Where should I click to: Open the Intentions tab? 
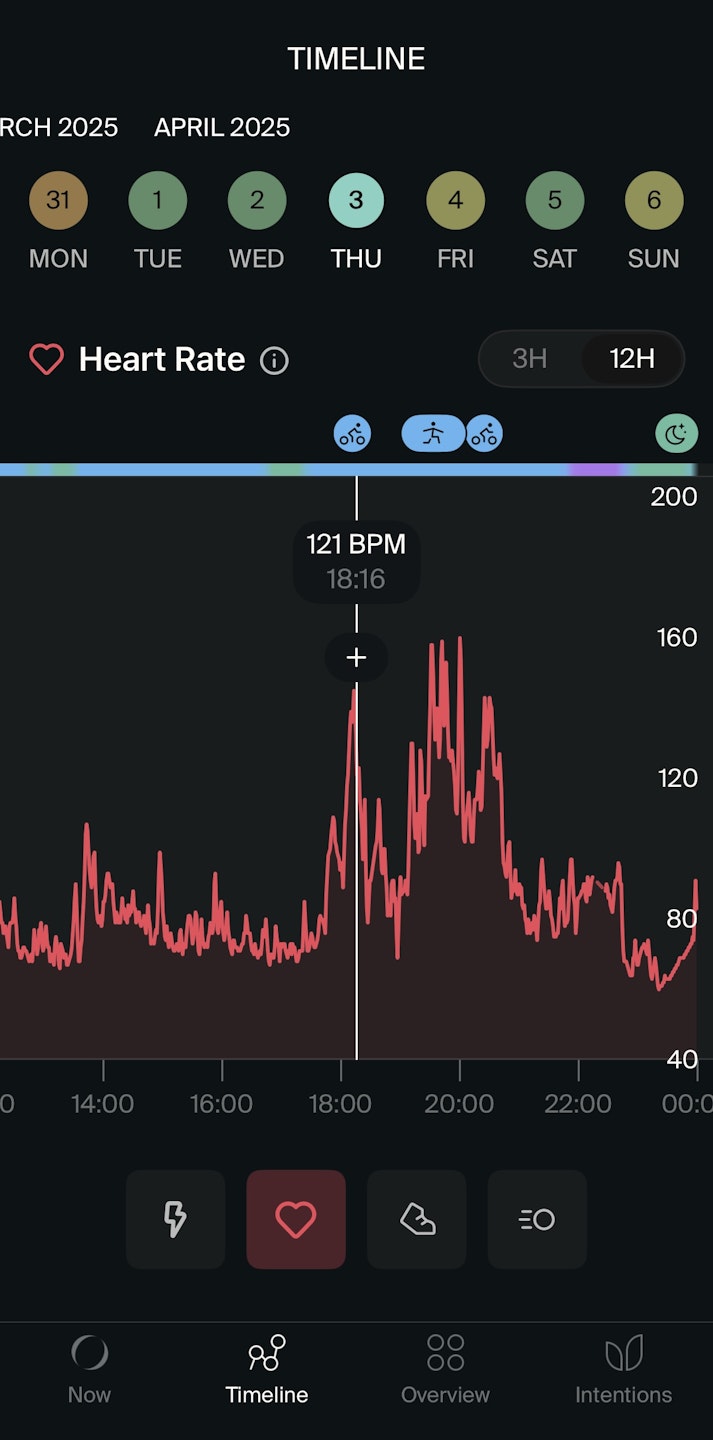[x=623, y=1368]
